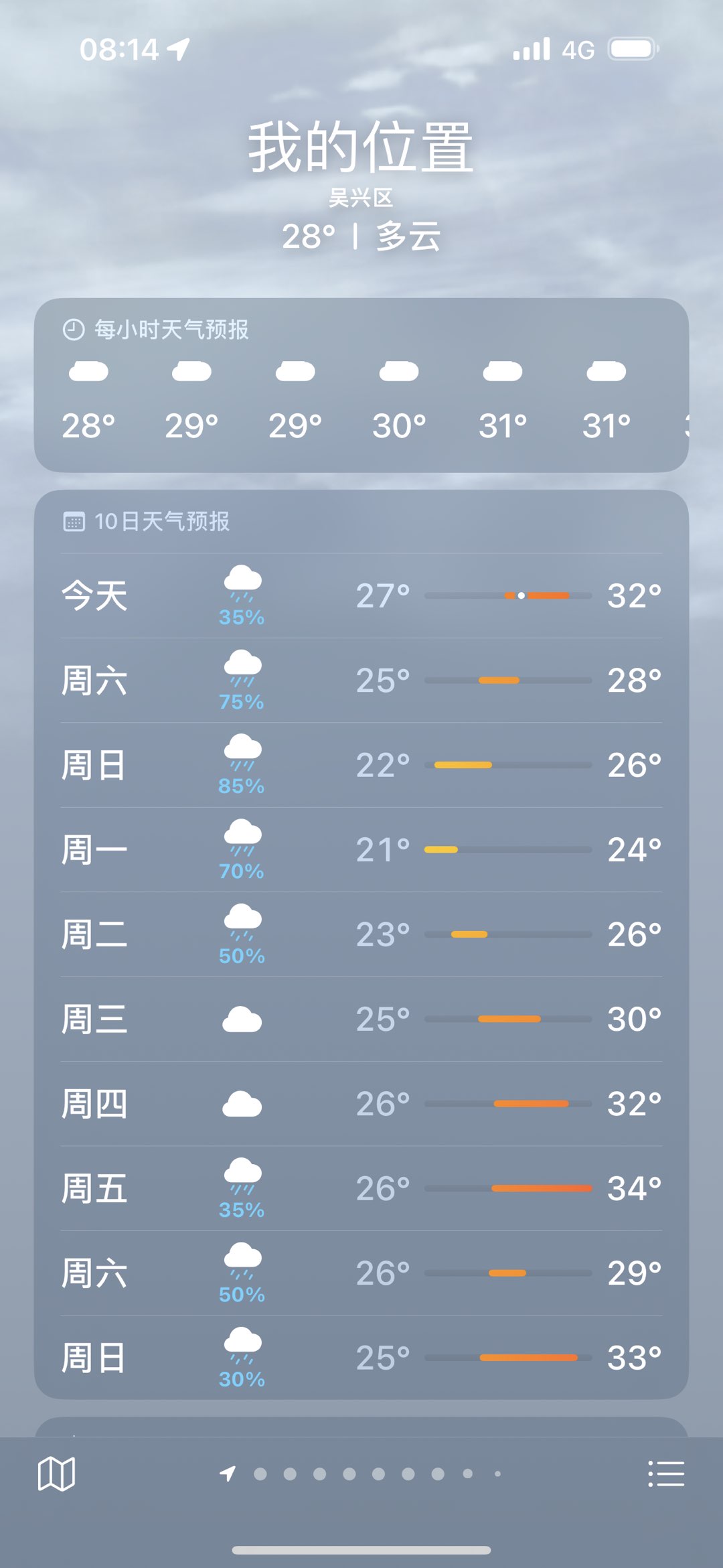View the 周四 forecast details
Image resolution: width=723 pixels, height=1568 pixels.
(x=361, y=1104)
